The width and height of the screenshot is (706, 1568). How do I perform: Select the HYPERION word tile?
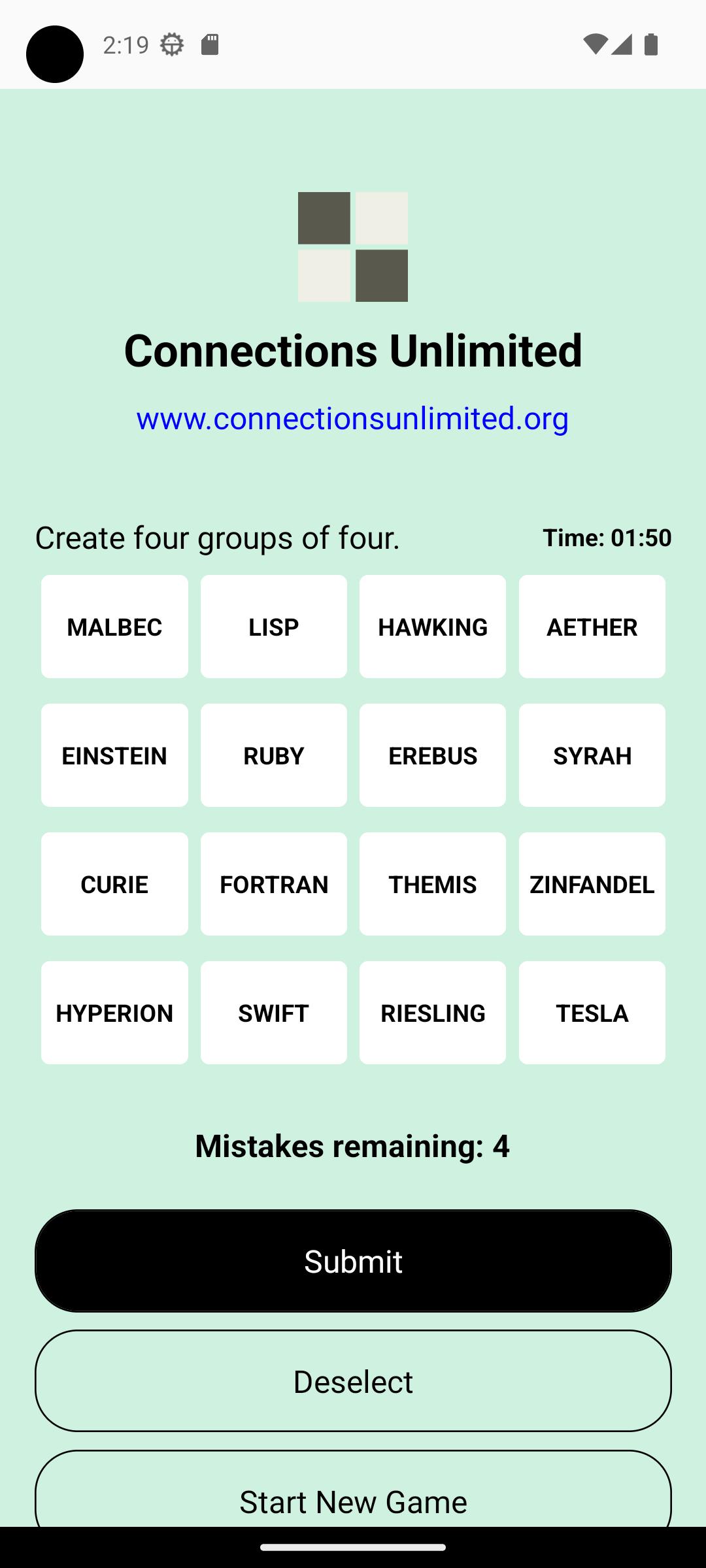(114, 1013)
